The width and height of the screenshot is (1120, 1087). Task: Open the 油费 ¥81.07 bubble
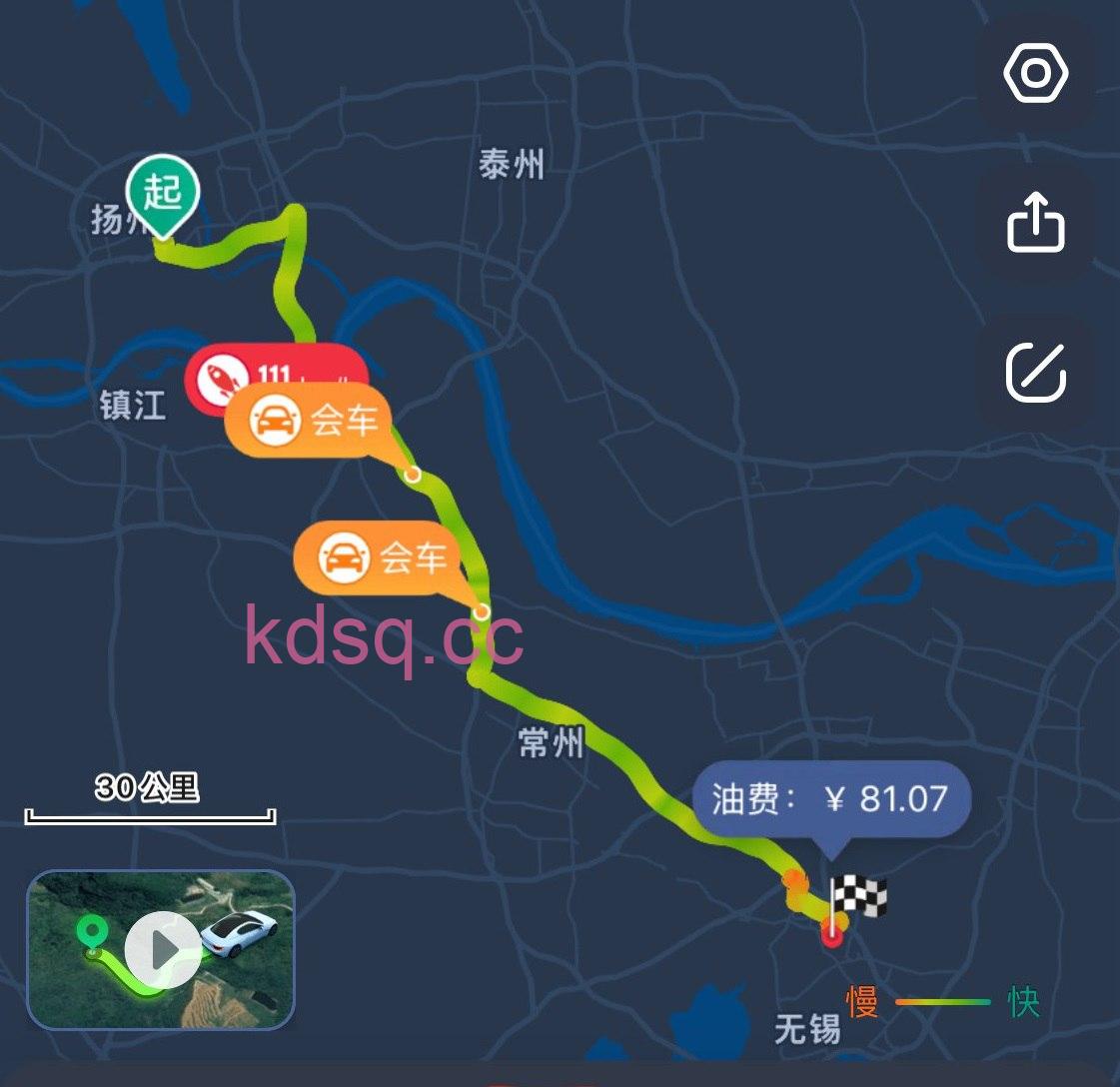(830, 799)
